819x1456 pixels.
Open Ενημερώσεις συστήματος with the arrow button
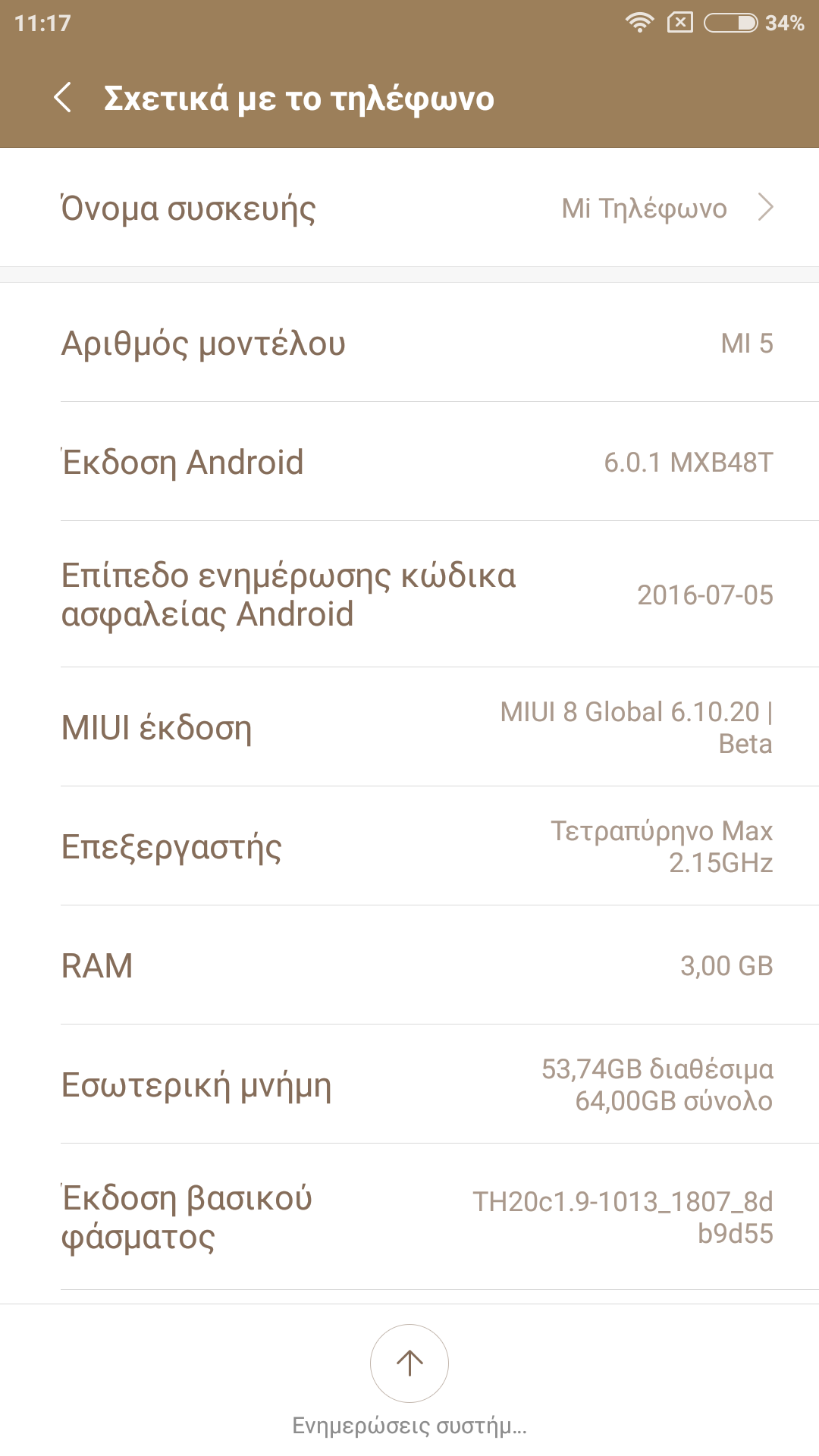pos(409,1363)
